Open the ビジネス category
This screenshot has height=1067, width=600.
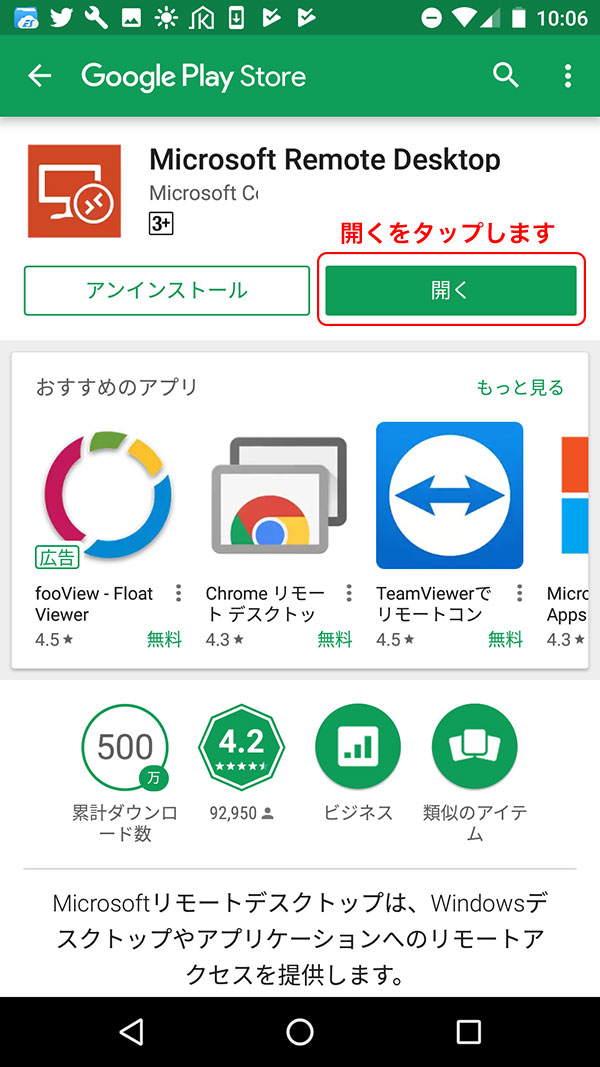pos(358,748)
